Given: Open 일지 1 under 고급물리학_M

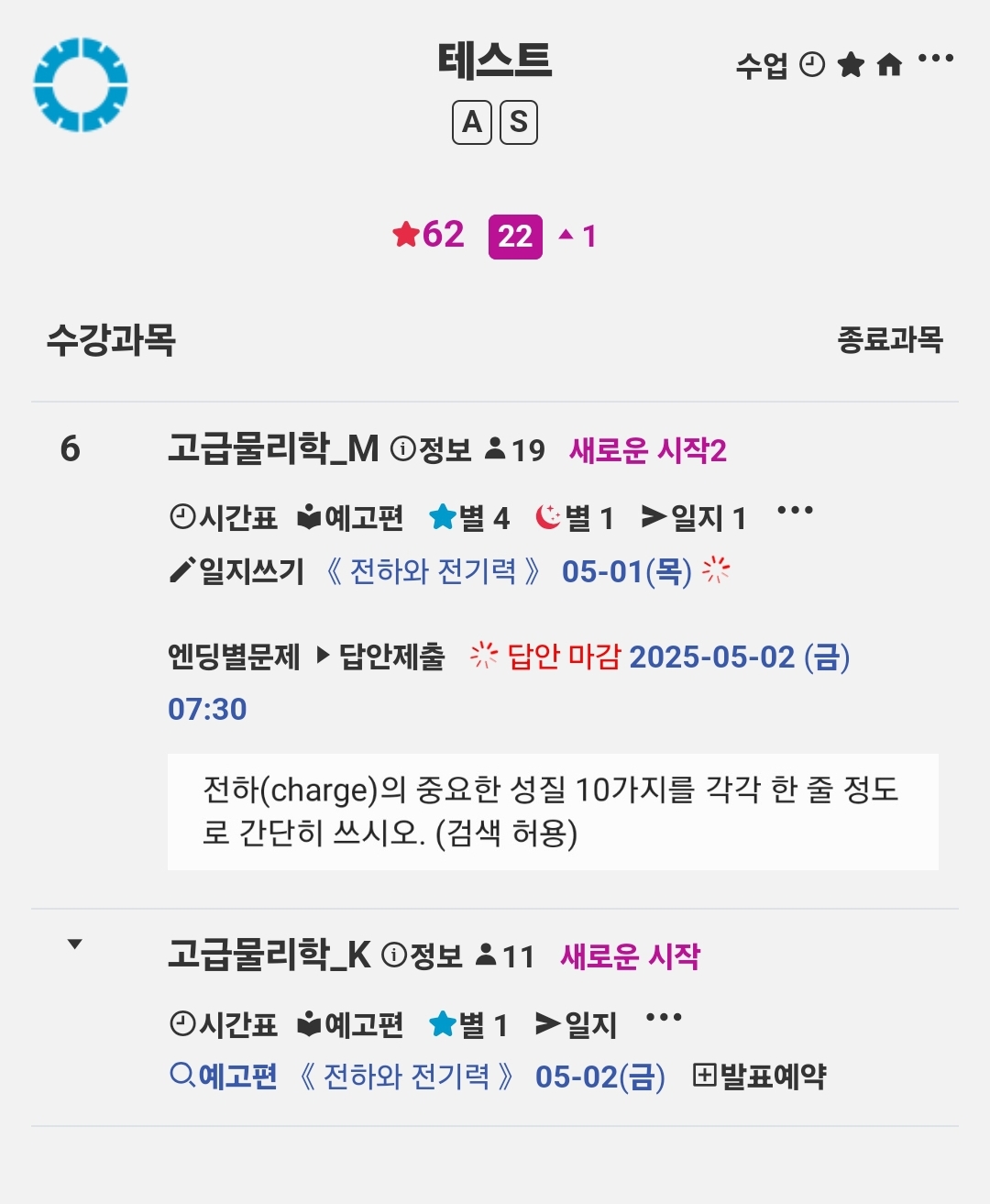Looking at the screenshot, I should [694, 518].
